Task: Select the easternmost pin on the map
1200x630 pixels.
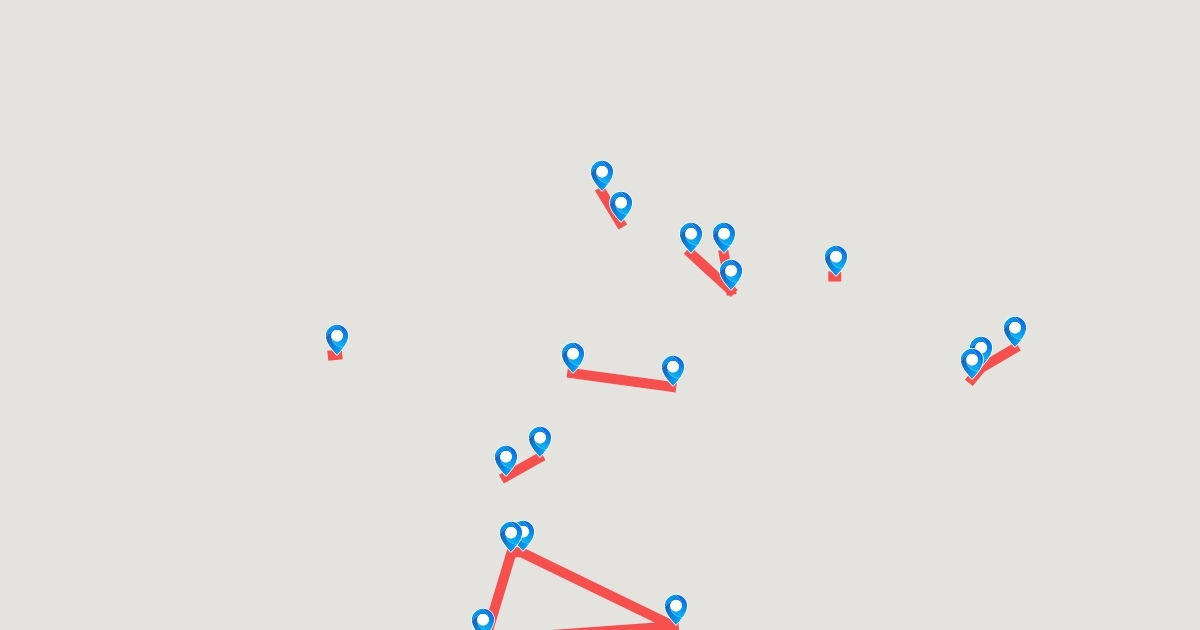Action: click(1015, 330)
